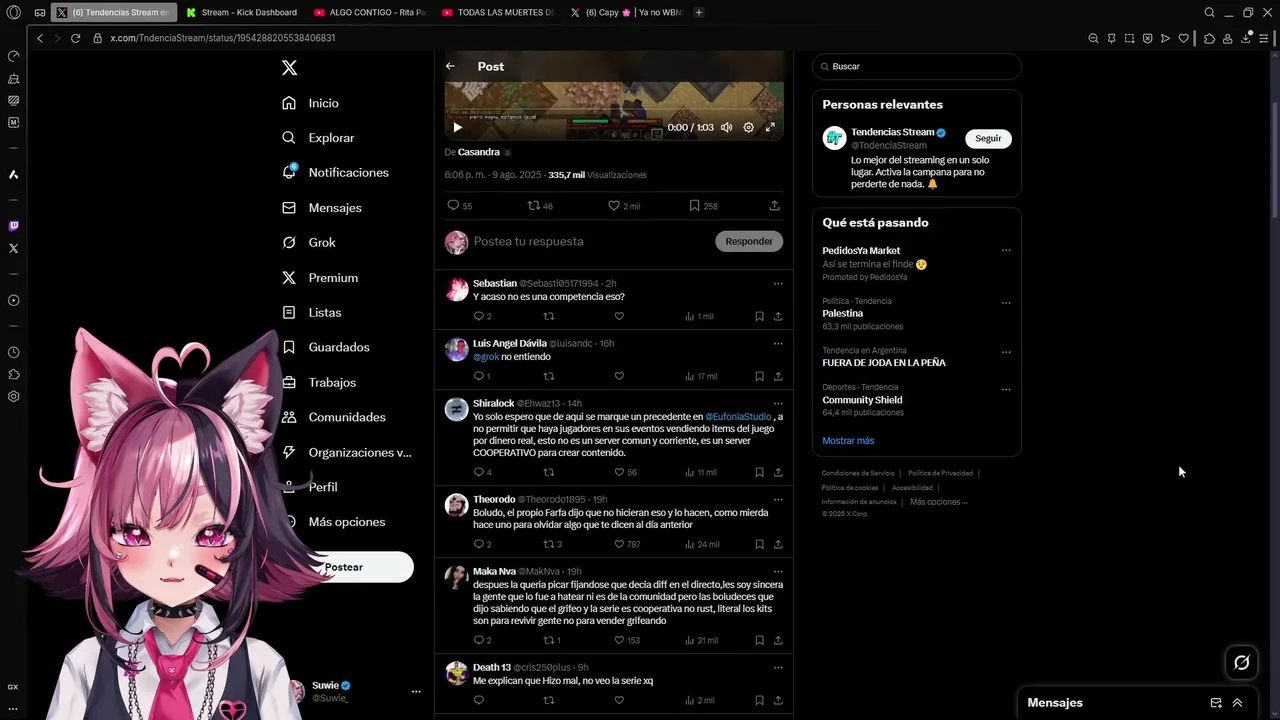Open the Palestina trend
The height and width of the screenshot is (720, 1280).
(842, 313)
